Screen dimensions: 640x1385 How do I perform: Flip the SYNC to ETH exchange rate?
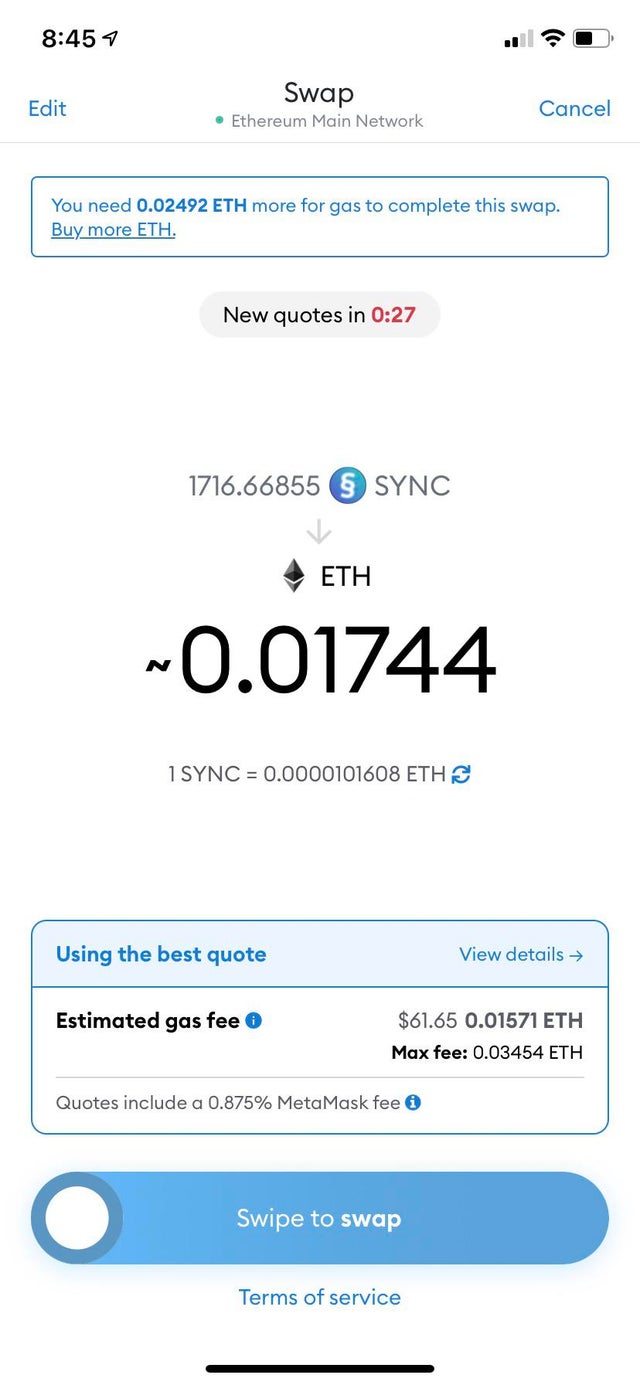click(x=461, y=773)
